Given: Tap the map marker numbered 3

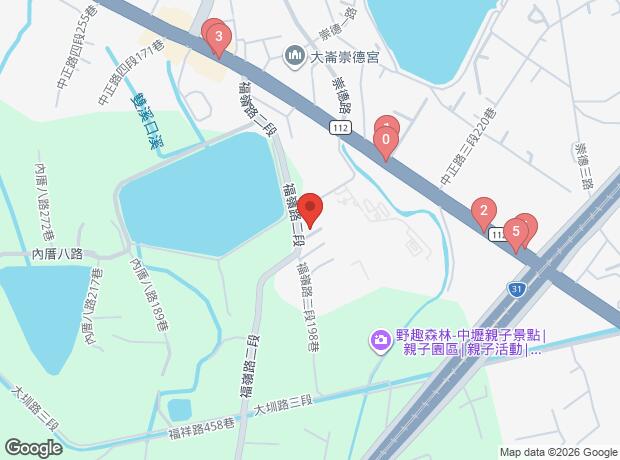Looking at the screenshot, I should coord(218,39).
